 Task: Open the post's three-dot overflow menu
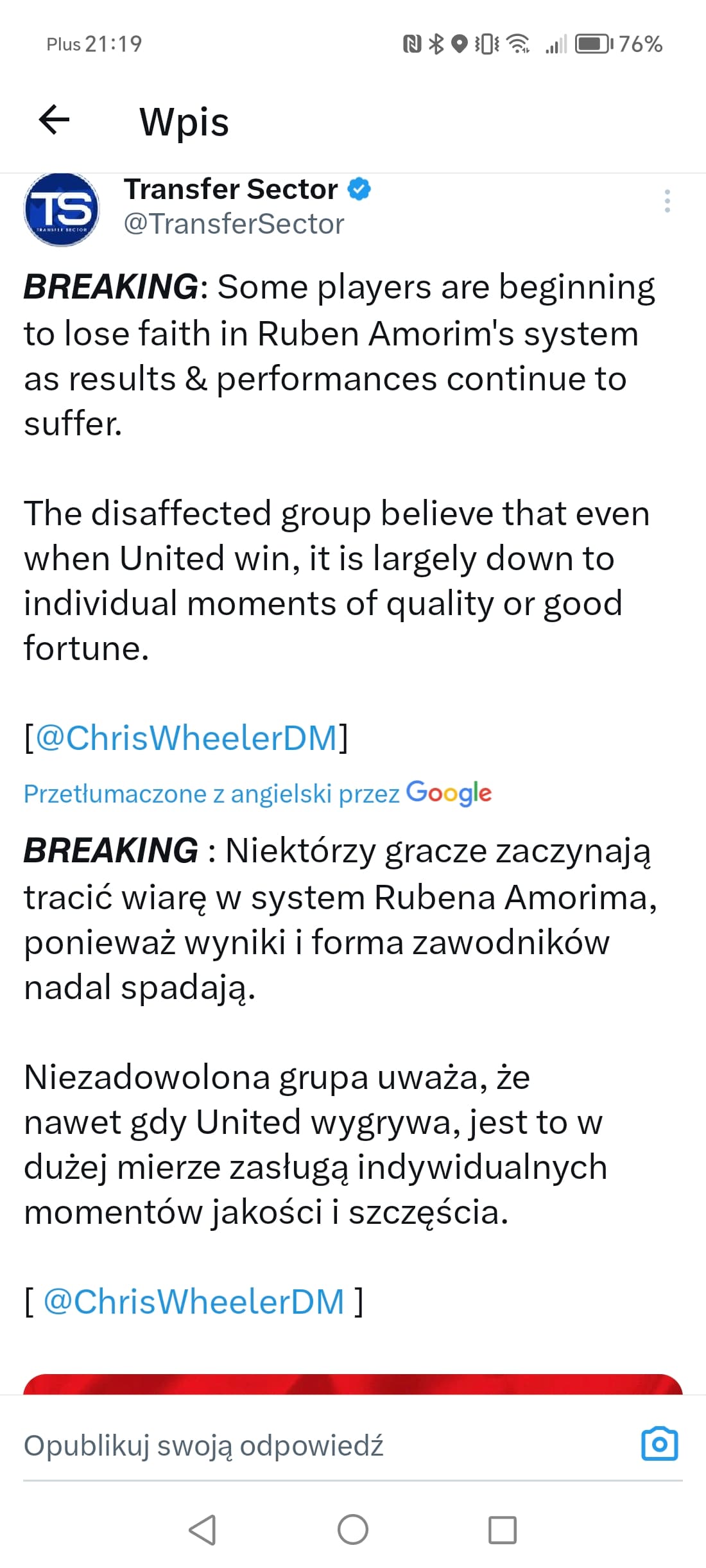[667, 201]
